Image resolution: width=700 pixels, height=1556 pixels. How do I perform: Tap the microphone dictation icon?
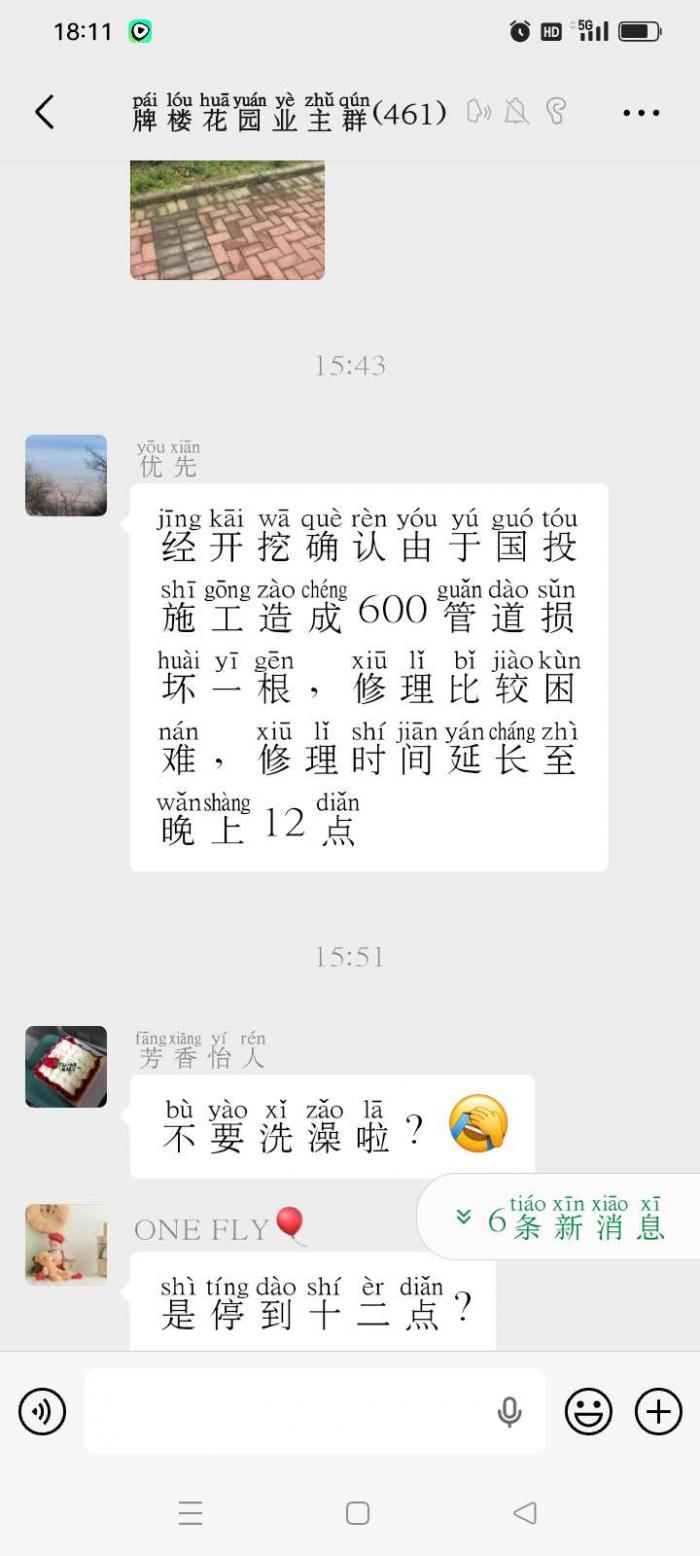(x=510, y=1412)
